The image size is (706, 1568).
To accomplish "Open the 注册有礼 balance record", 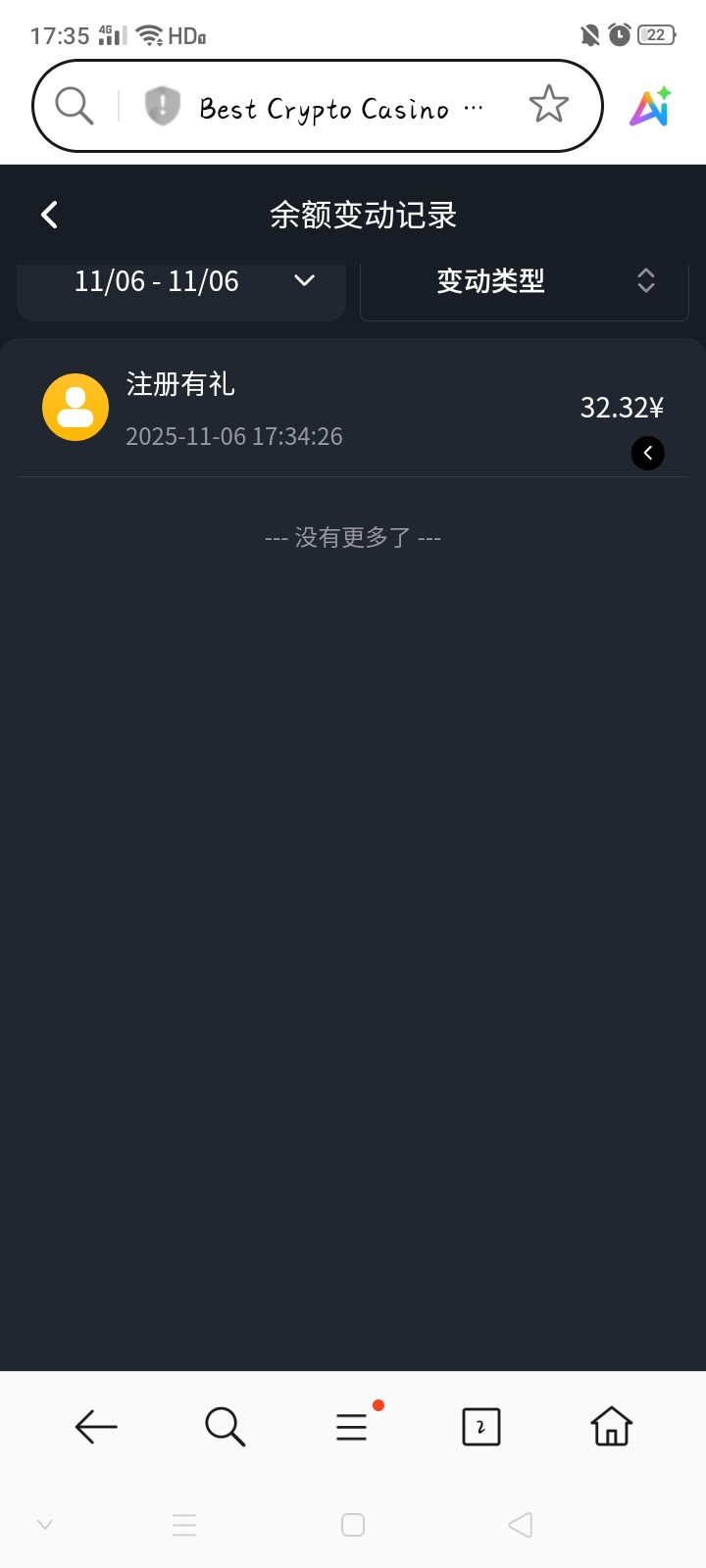I will point(294,408).
